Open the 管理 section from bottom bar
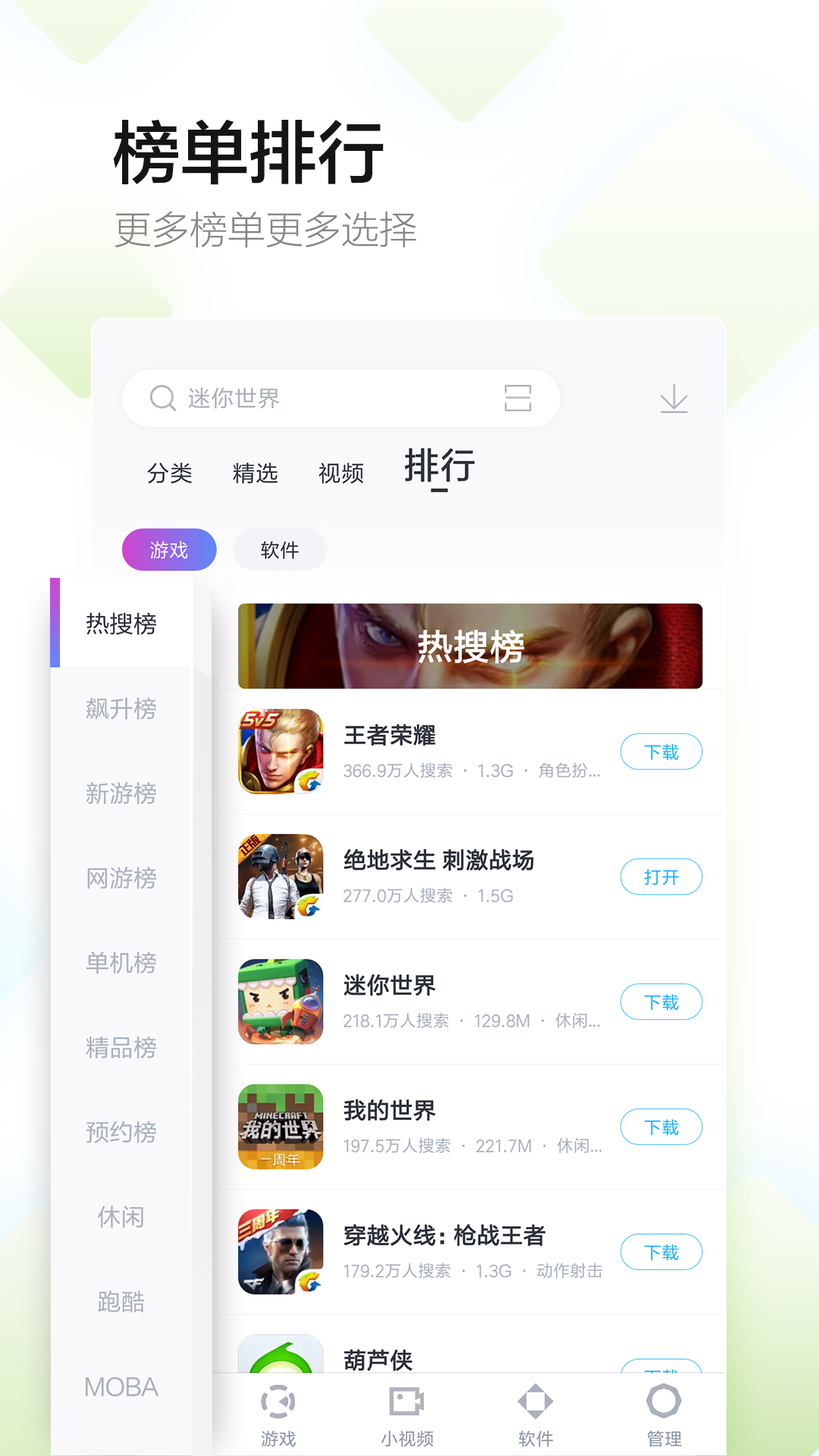The image size is (819, 1456). [664, 1414]
